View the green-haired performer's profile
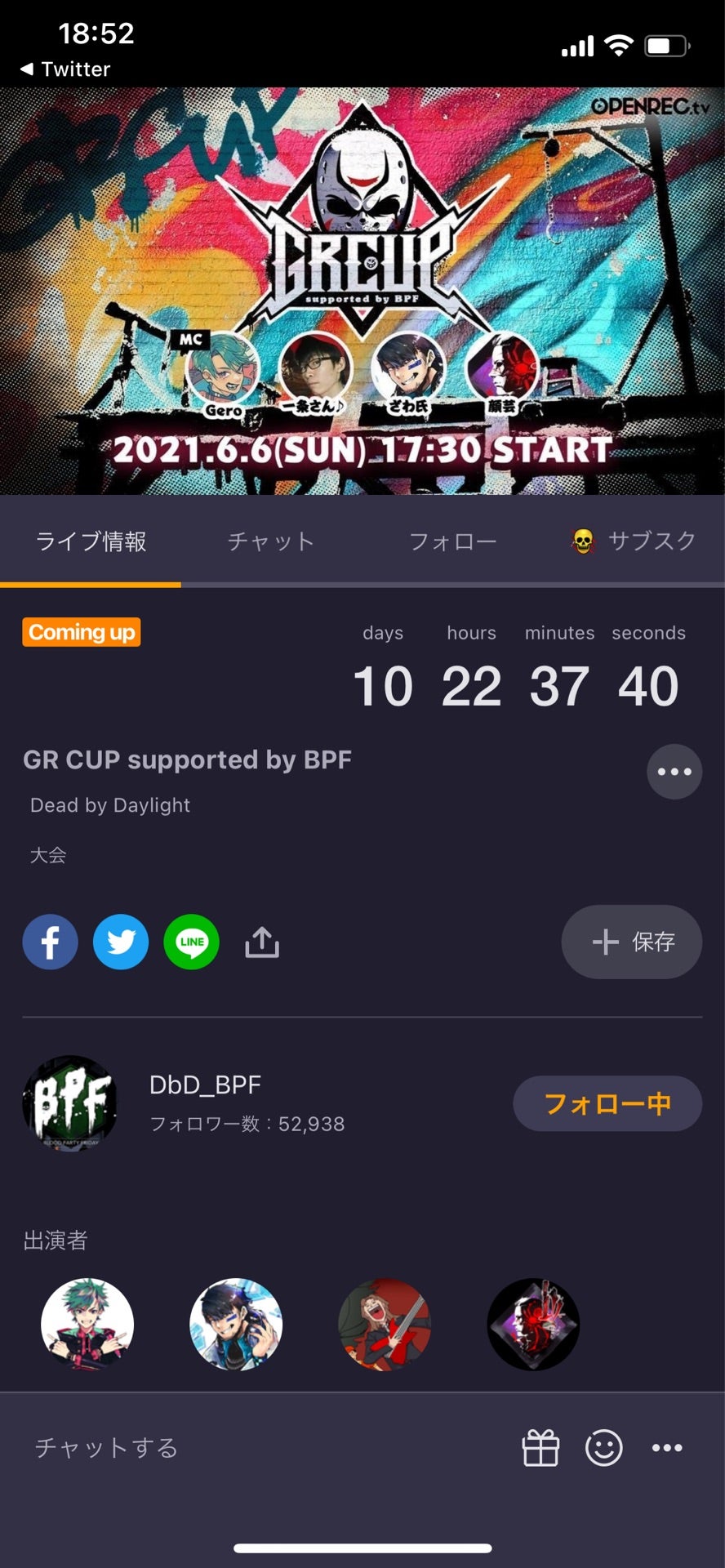Viewport: 725px width, 1568px height. click(x=87, y=1324)
